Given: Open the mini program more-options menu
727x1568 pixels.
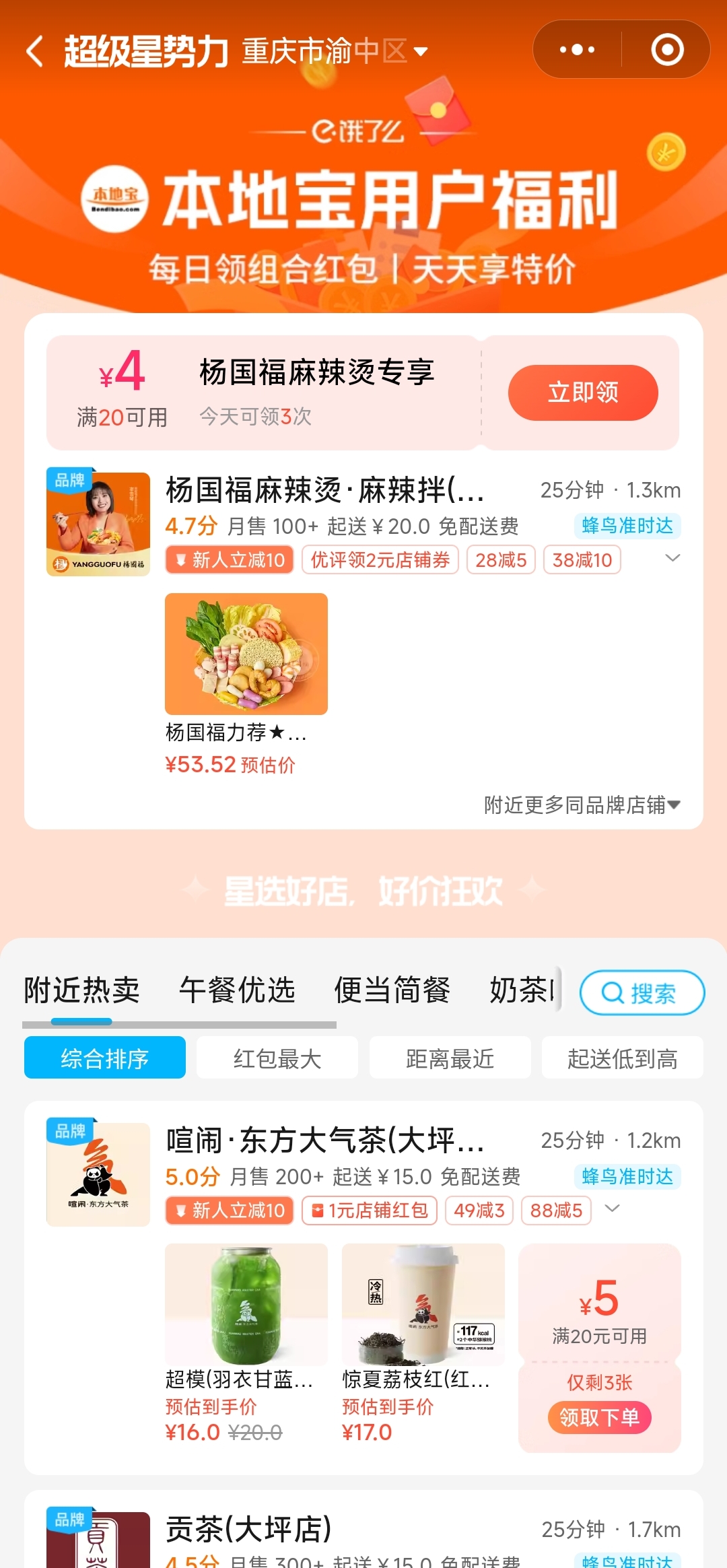Looking at the screenshot, I should click(577, 50).
